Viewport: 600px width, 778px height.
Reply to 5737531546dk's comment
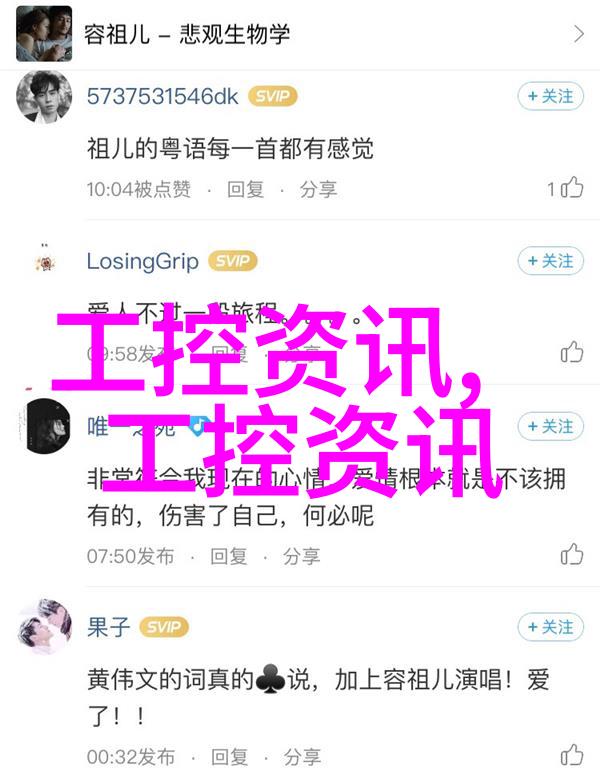pyautogui.click(x=245, y=189)
